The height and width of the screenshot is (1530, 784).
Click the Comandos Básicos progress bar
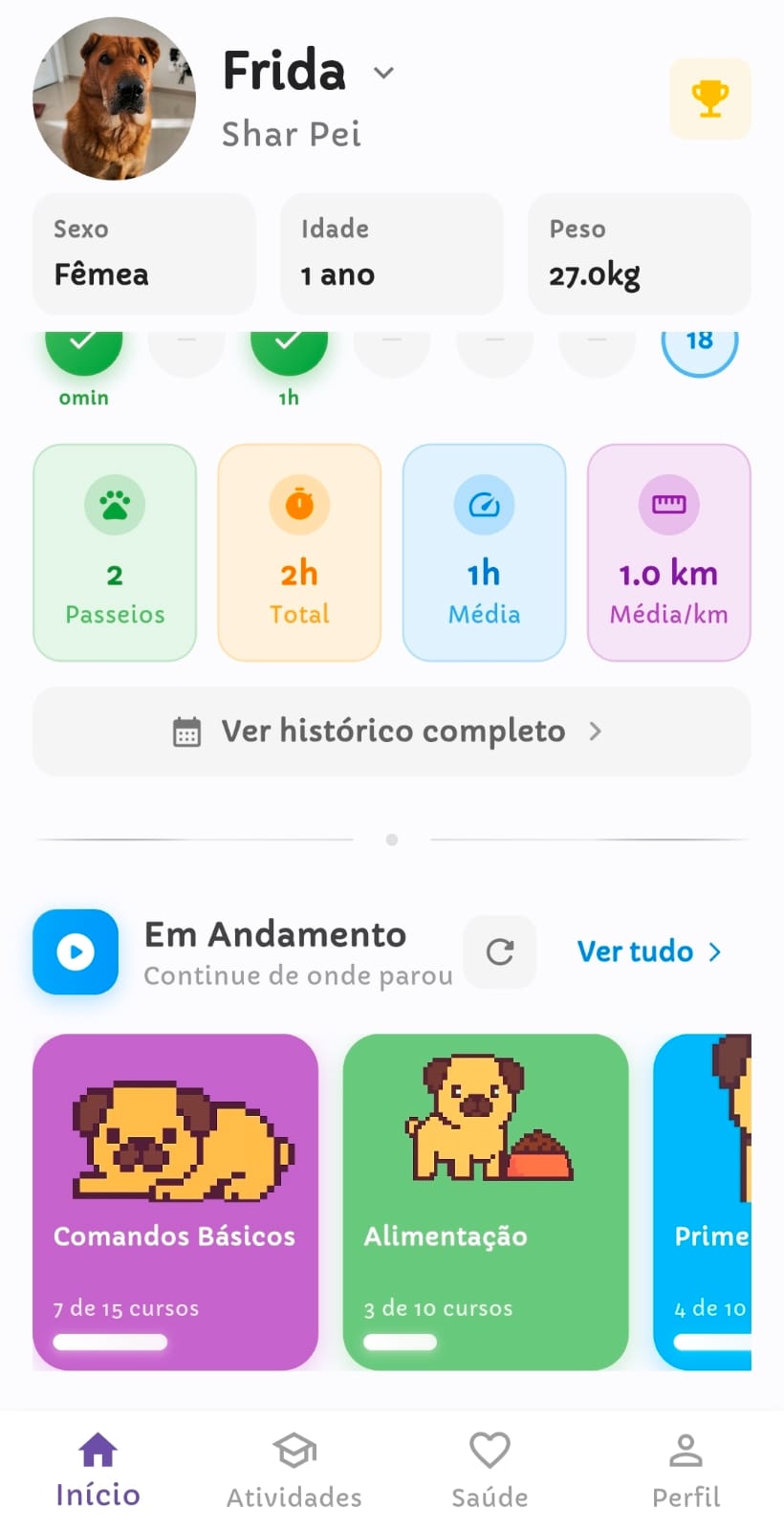pyautogui.click(x=110, y=1342)
